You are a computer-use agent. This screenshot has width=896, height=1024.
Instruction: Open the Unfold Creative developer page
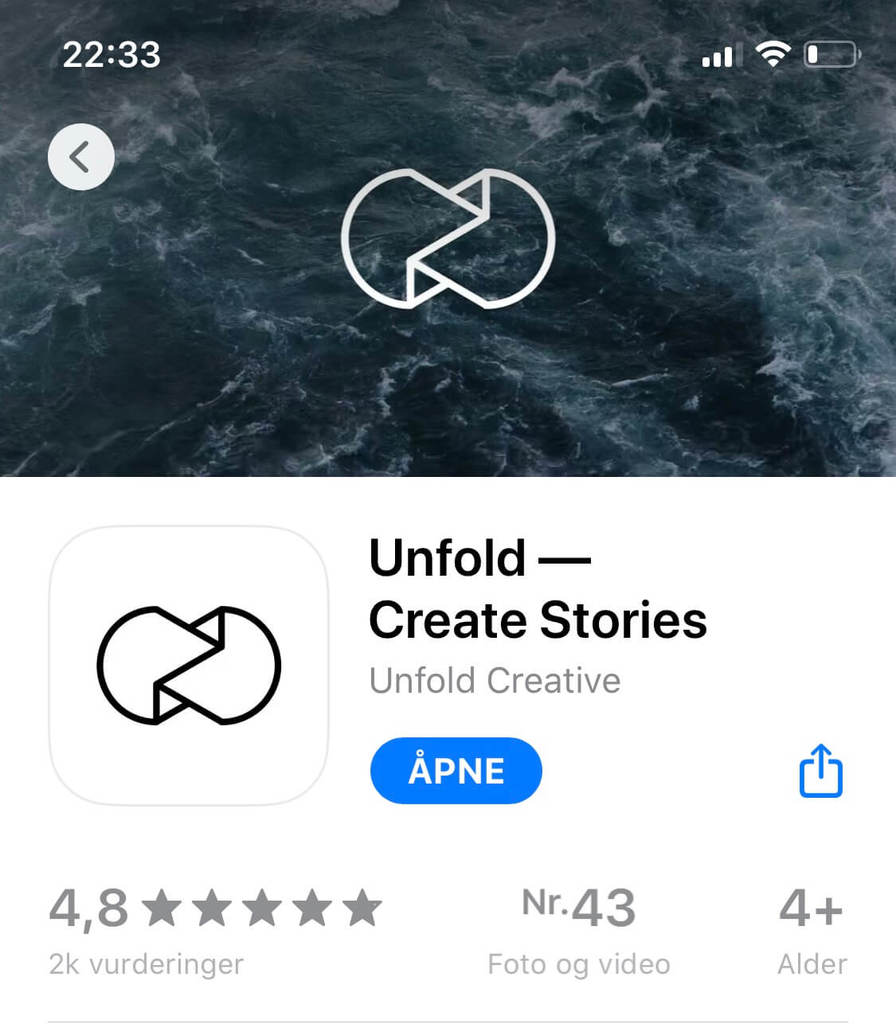pos(494,681)
